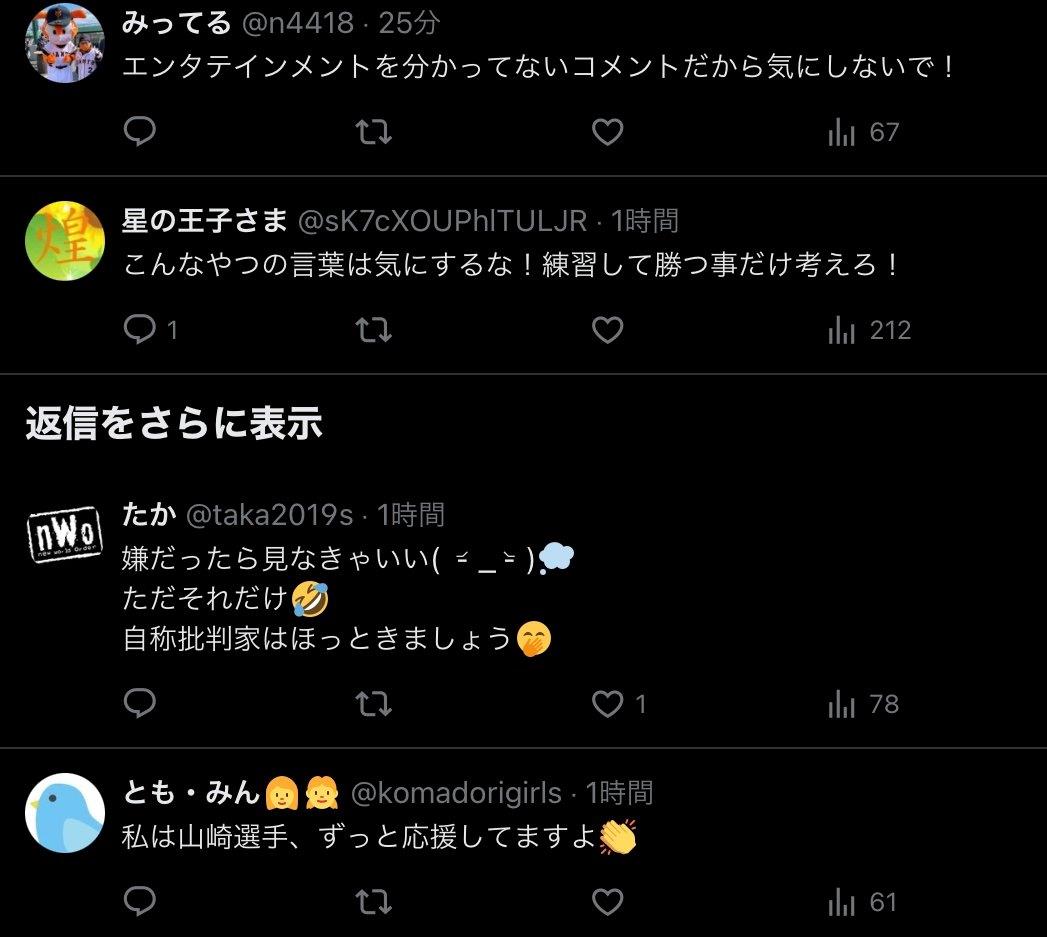This screenshot has width=1047, height=937.
Task: Repost たか's reply
Action: 374,704
